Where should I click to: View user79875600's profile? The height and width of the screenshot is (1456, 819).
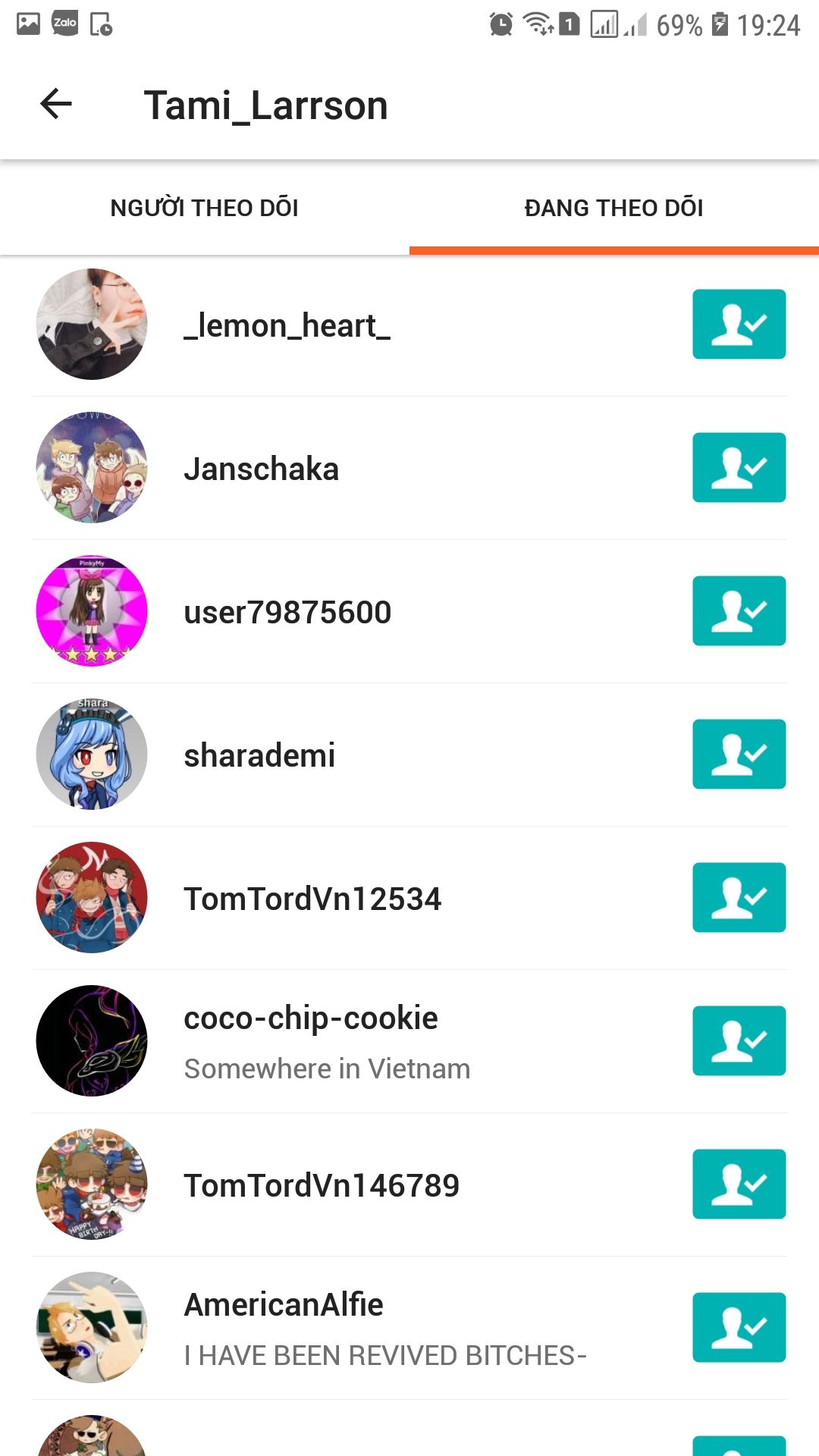pos(287,612)
